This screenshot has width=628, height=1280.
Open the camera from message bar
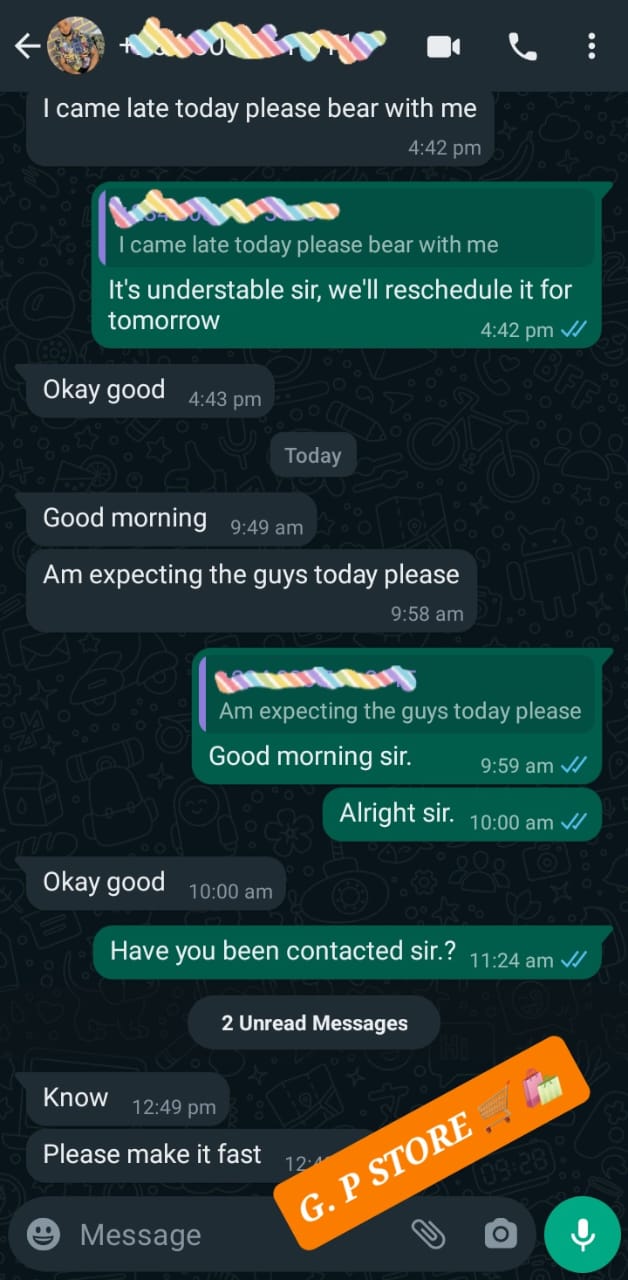click(x=500, y=1235)
